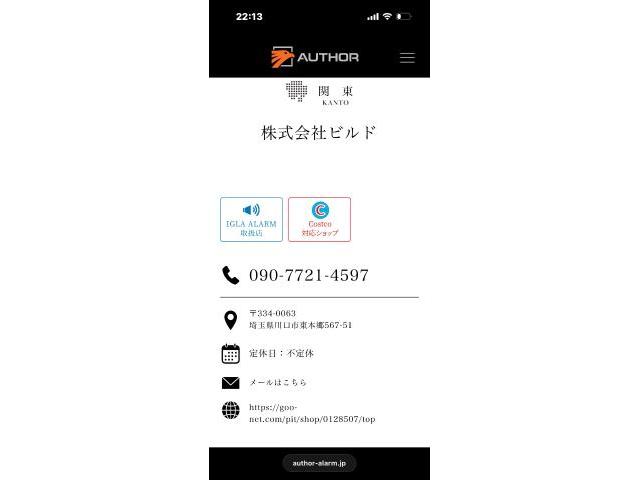Visit the goo-net.com shop page link

click(x=311, y=413)
